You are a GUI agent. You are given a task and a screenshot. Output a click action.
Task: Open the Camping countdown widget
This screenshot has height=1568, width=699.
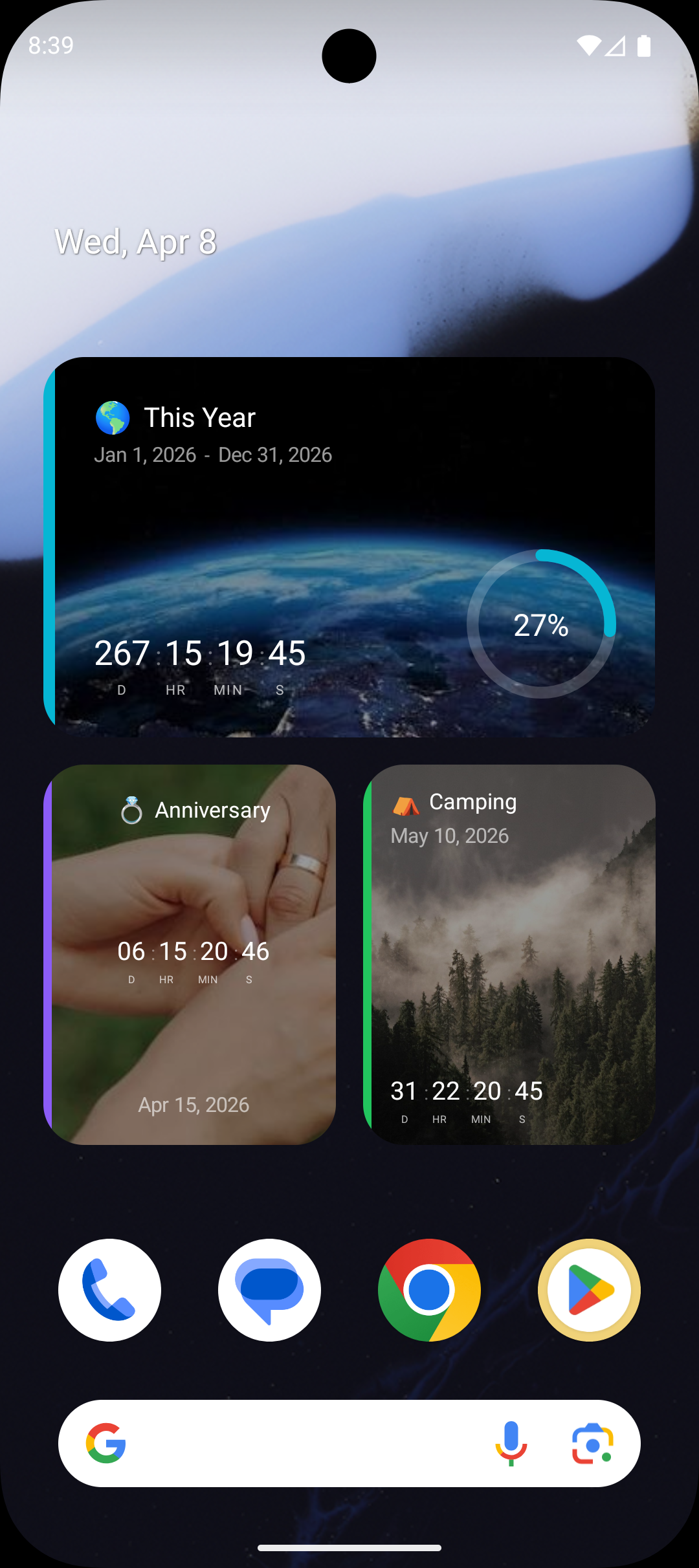pos(509,955)
